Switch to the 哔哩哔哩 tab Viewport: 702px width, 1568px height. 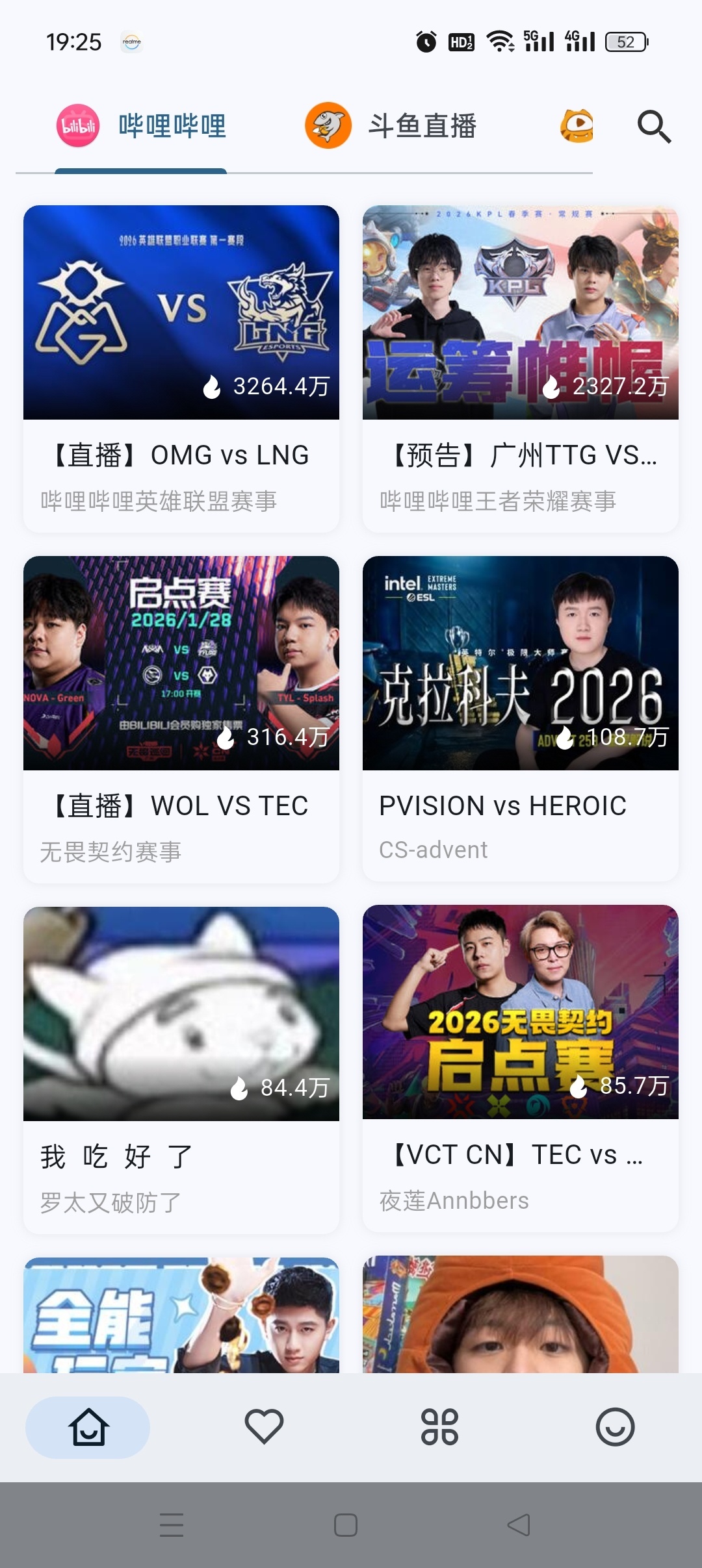click(141, 126)
